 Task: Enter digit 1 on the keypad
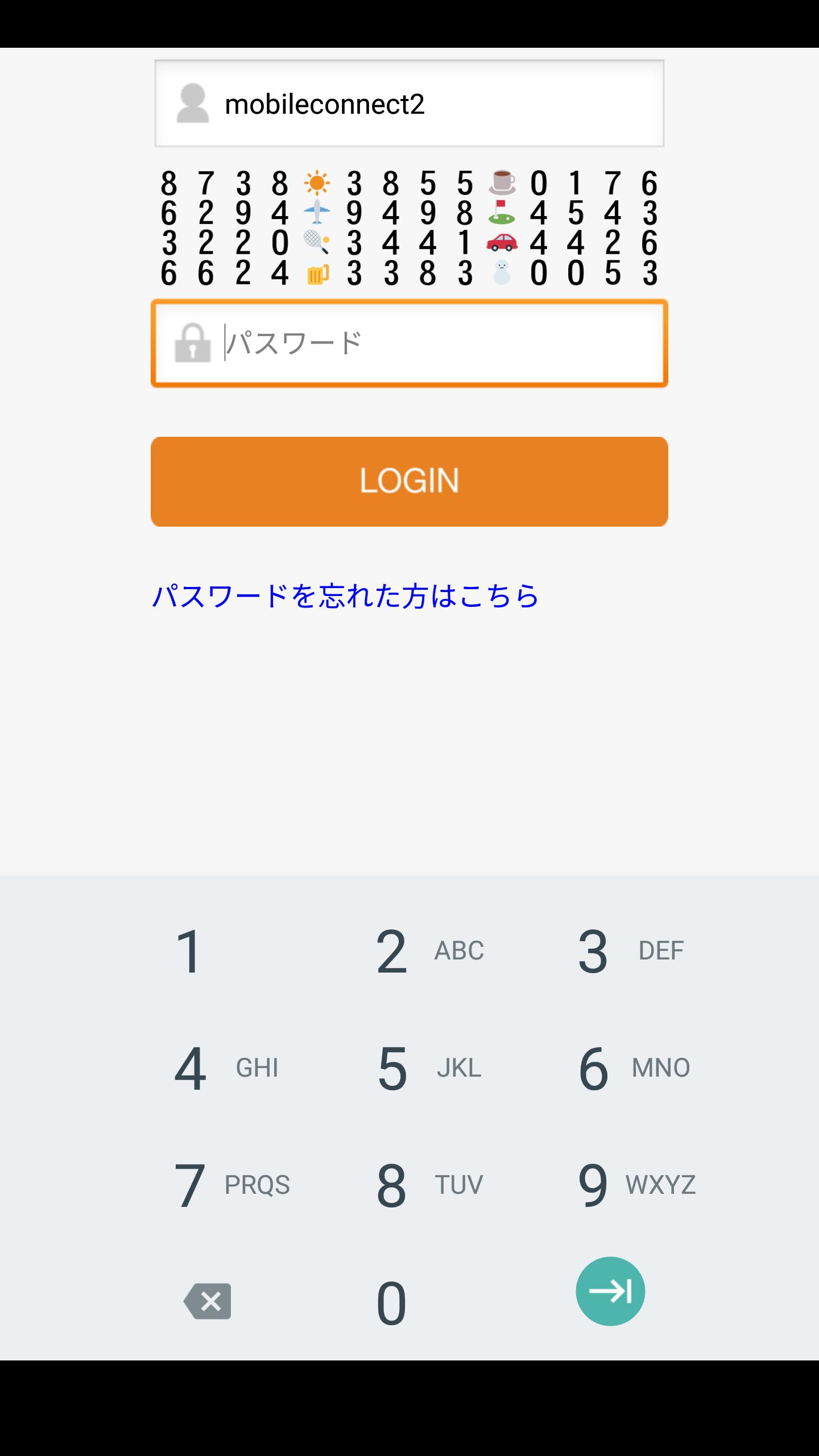click(189, 950)
